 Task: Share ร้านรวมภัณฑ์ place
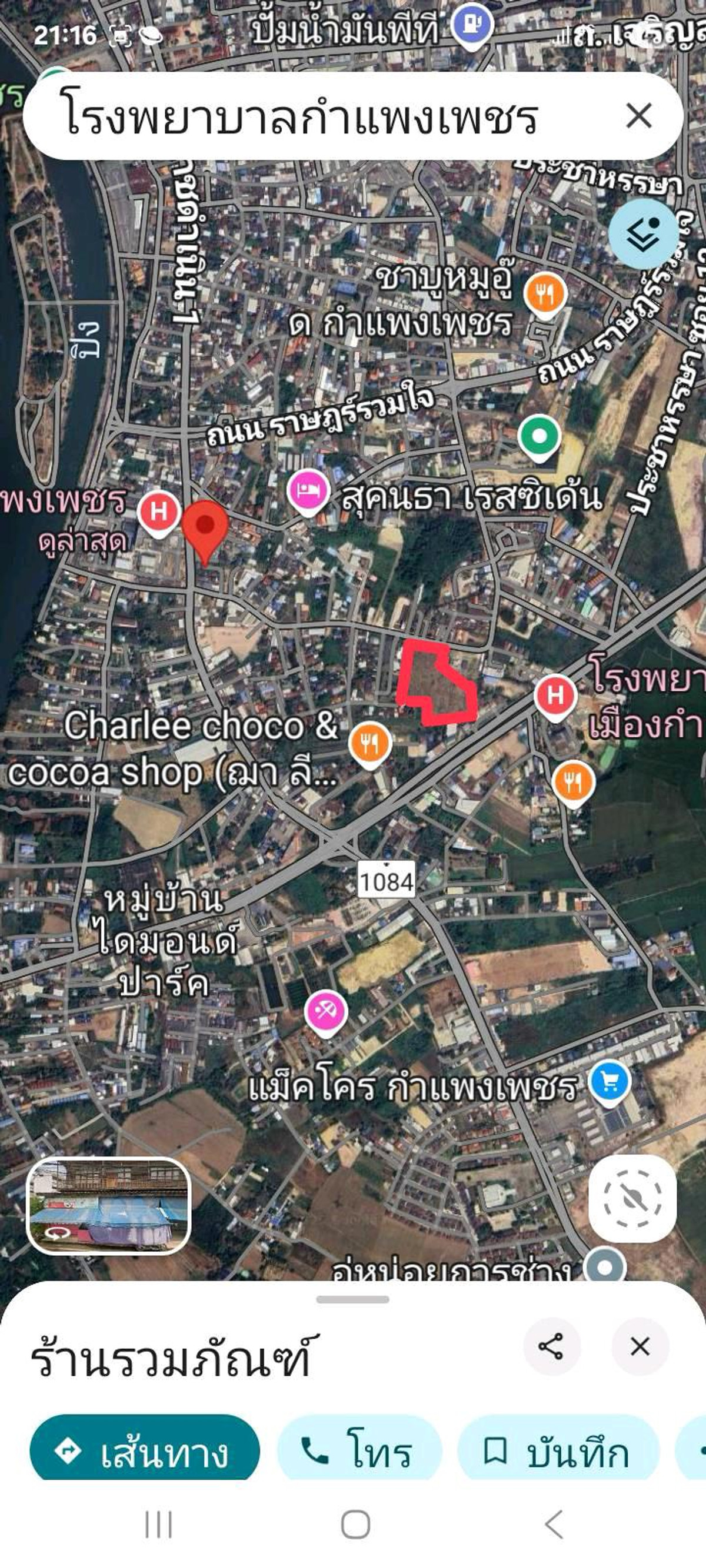[x=551, y=1346]
